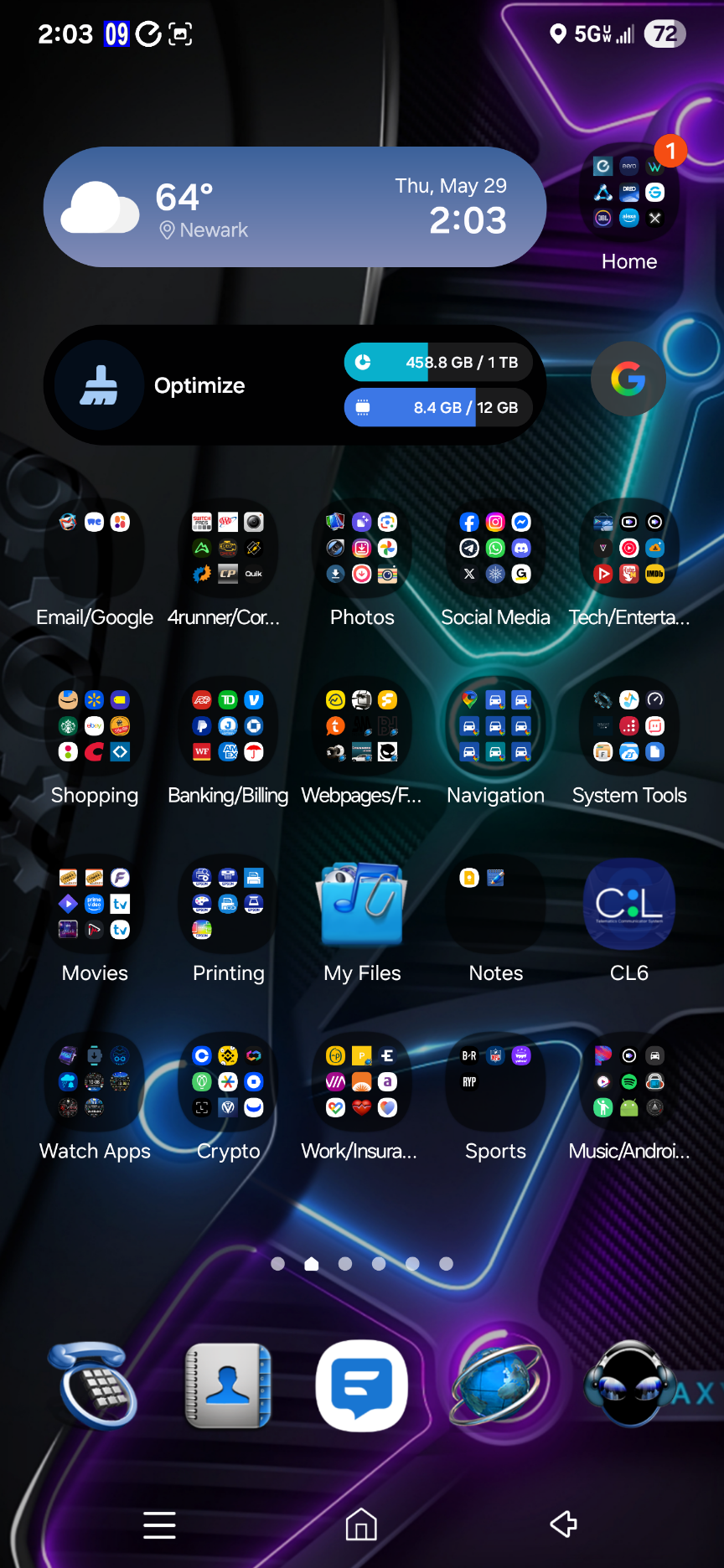This screenshot has width=724, height=1568.
Task: Launch the phone dialer from the dock
Action: (94, 1385)
